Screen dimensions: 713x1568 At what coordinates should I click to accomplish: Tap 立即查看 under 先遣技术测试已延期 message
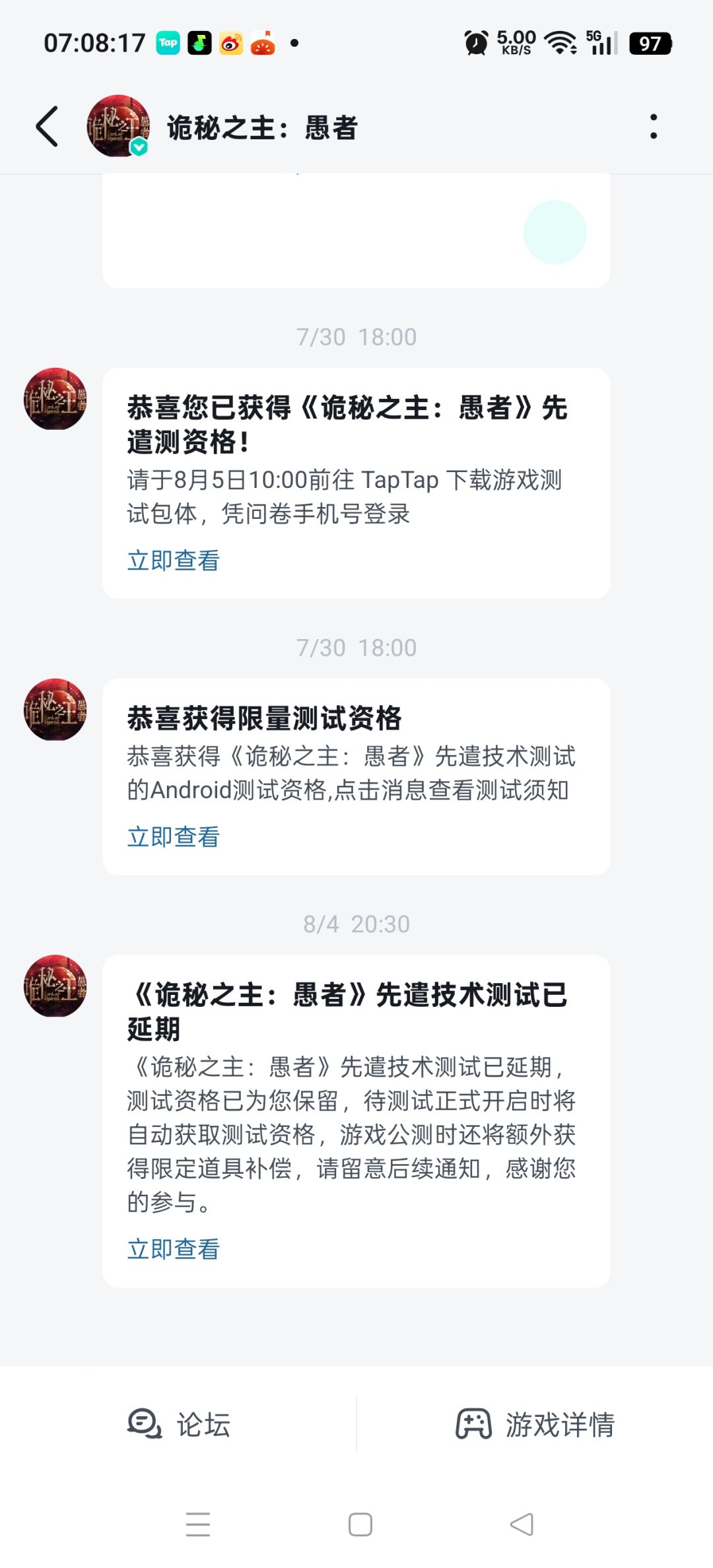pos(173,1249)
